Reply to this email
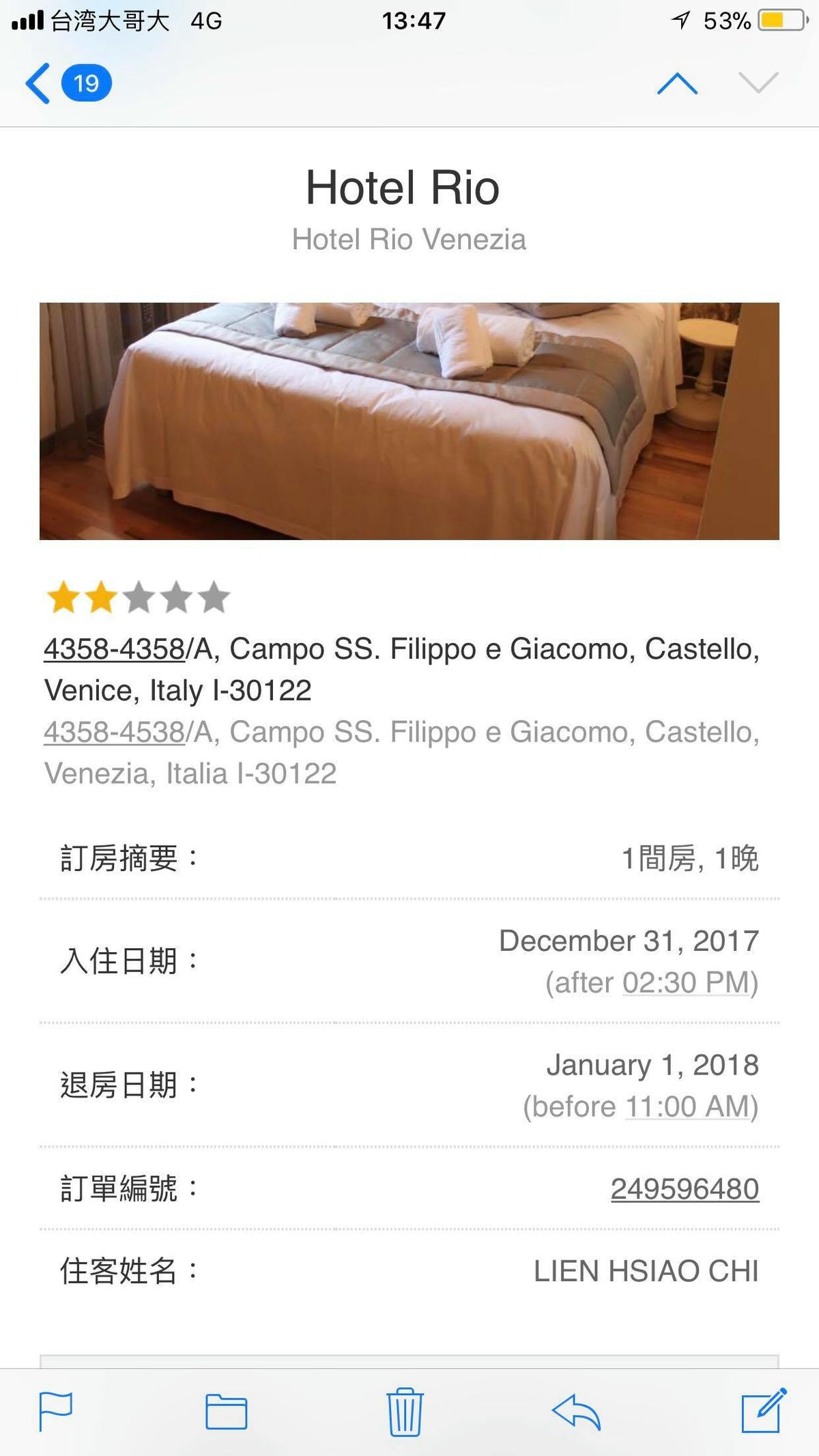819x1456 pixels. pos(577,1412)
